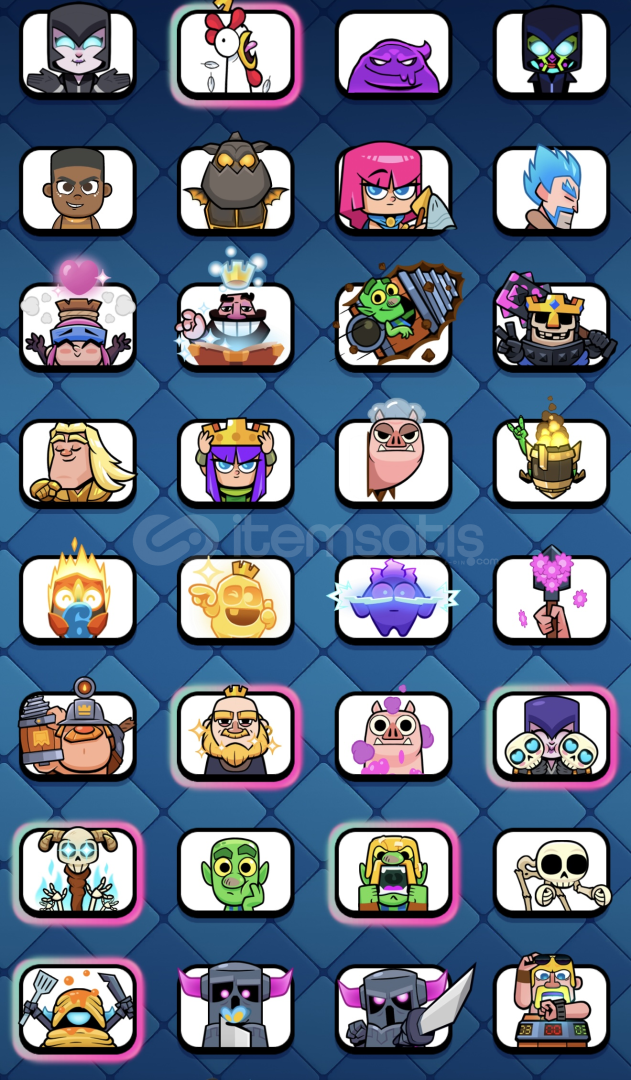Select the Ice Wizard emote
Image resolution: width=631 pixels, height=1080 pixels.
(551, 189)
